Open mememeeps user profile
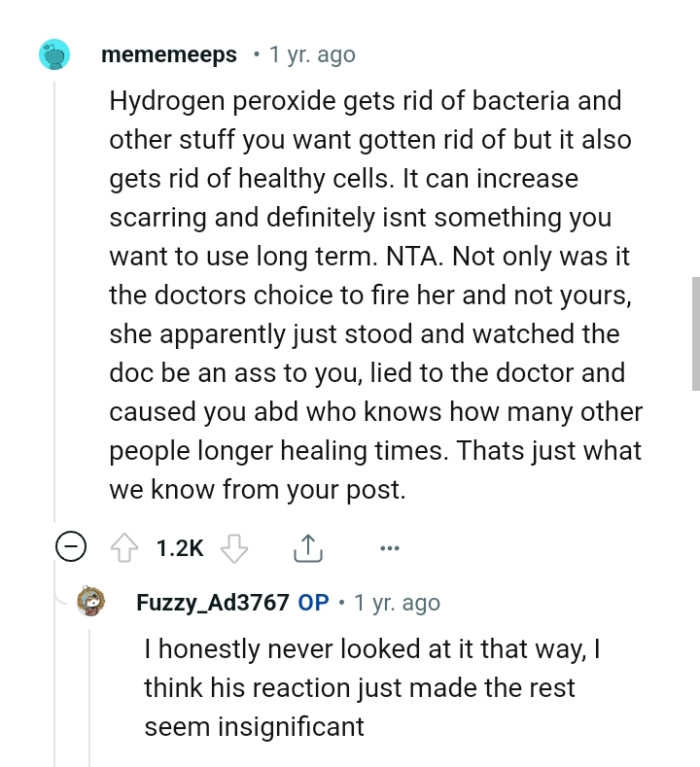The image size is (700, 767). point(169,55)
